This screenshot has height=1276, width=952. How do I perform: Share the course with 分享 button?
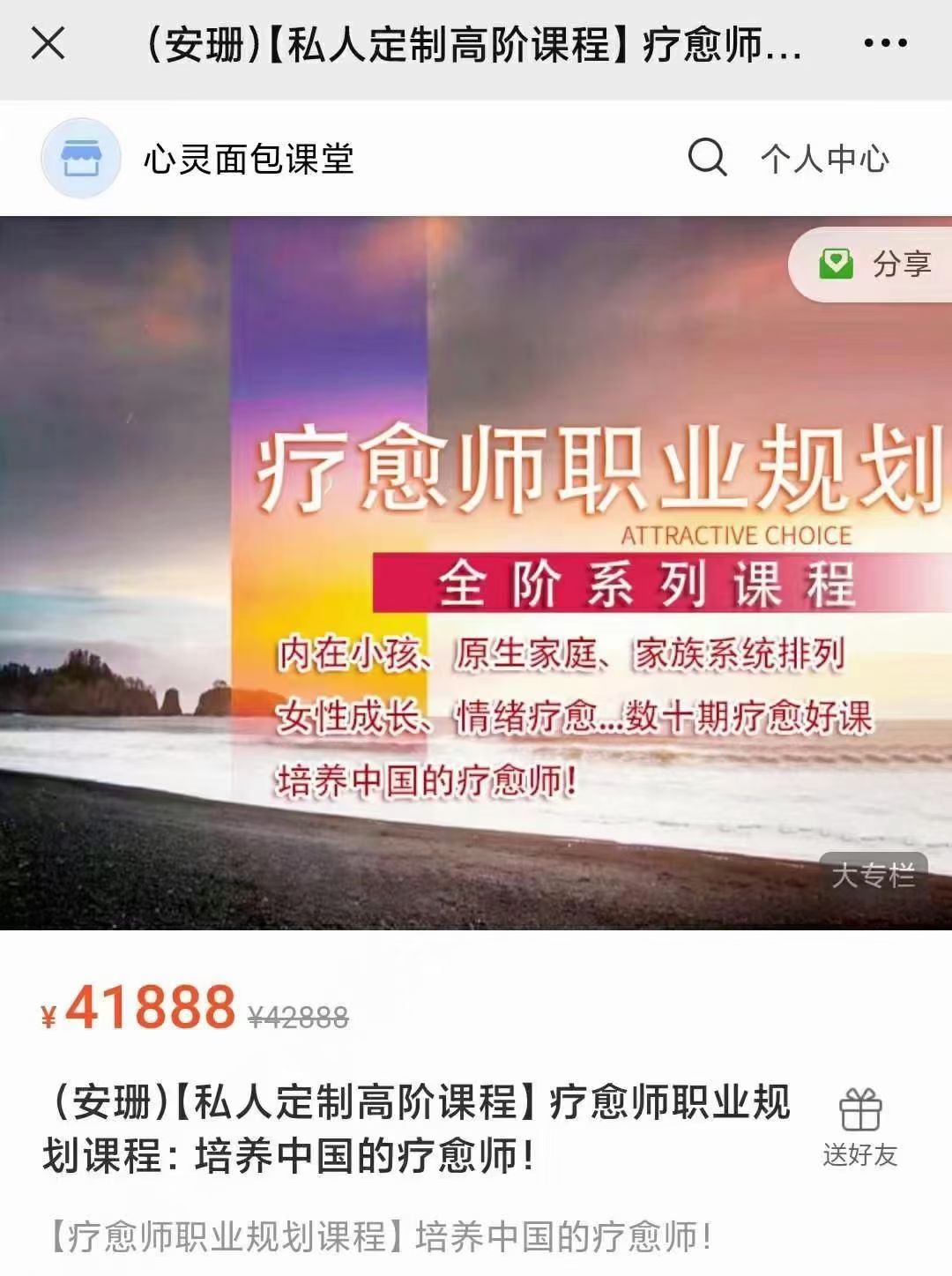tap(875, 264)
